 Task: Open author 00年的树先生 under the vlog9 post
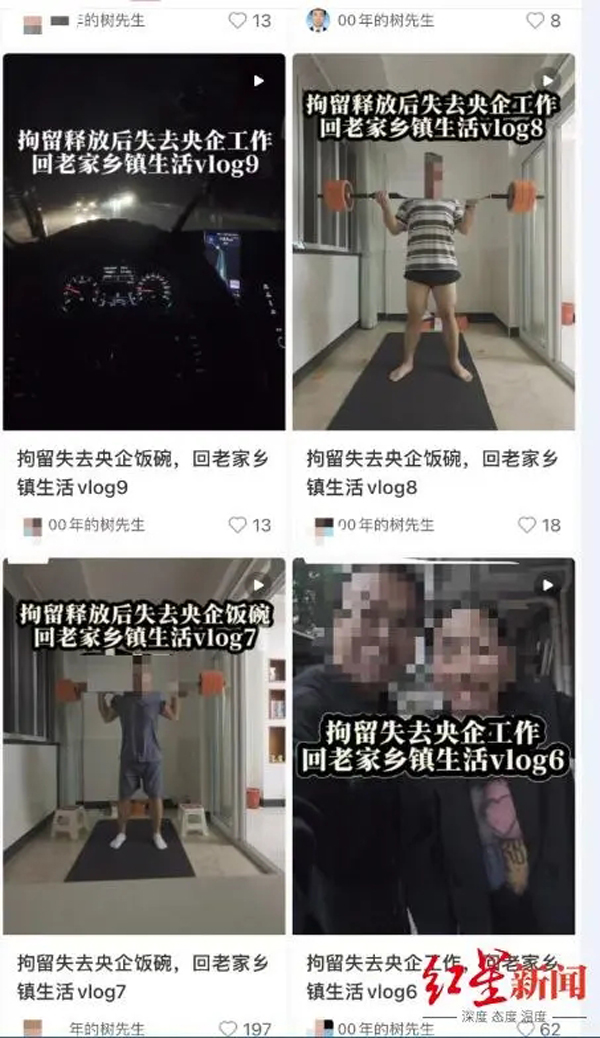click(96, 525)
